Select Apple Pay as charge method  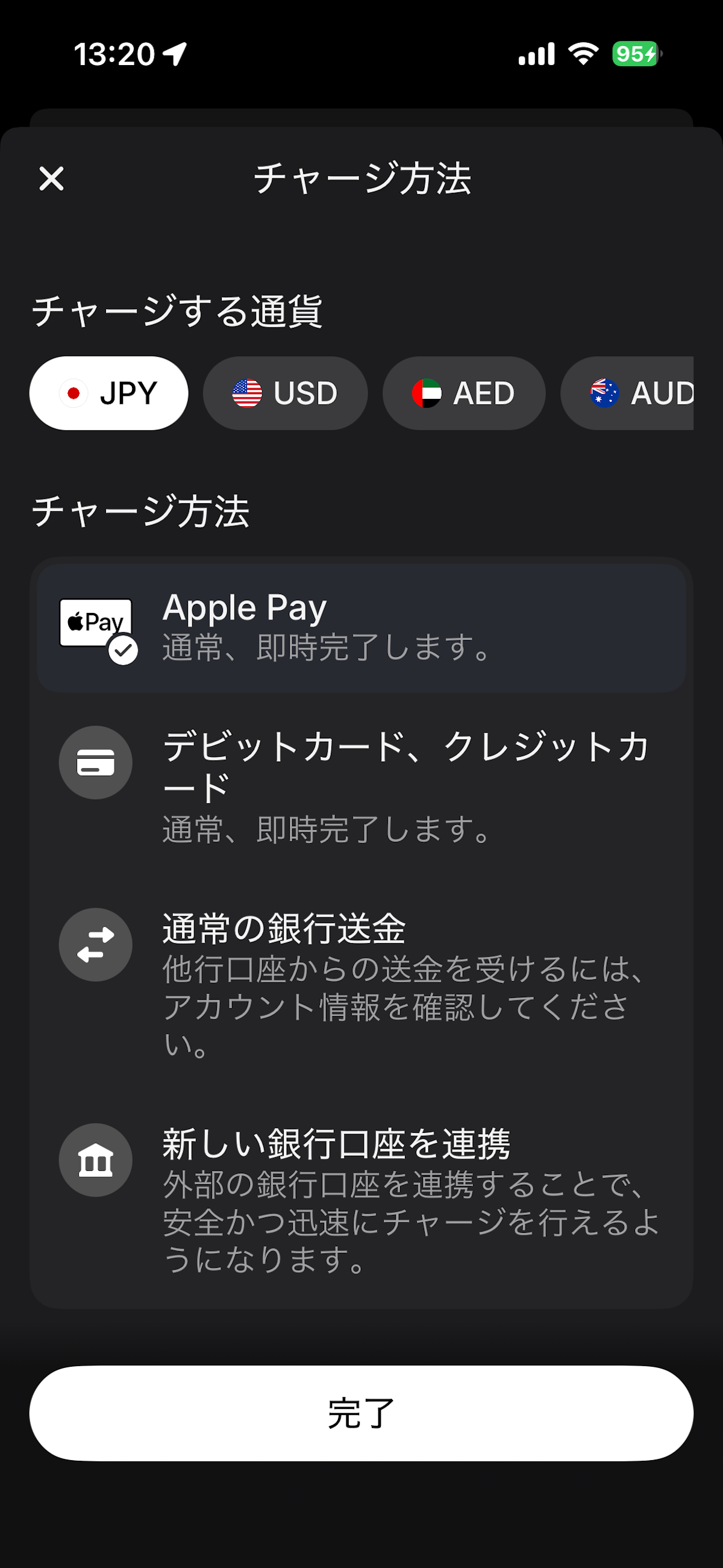point(361,627)
